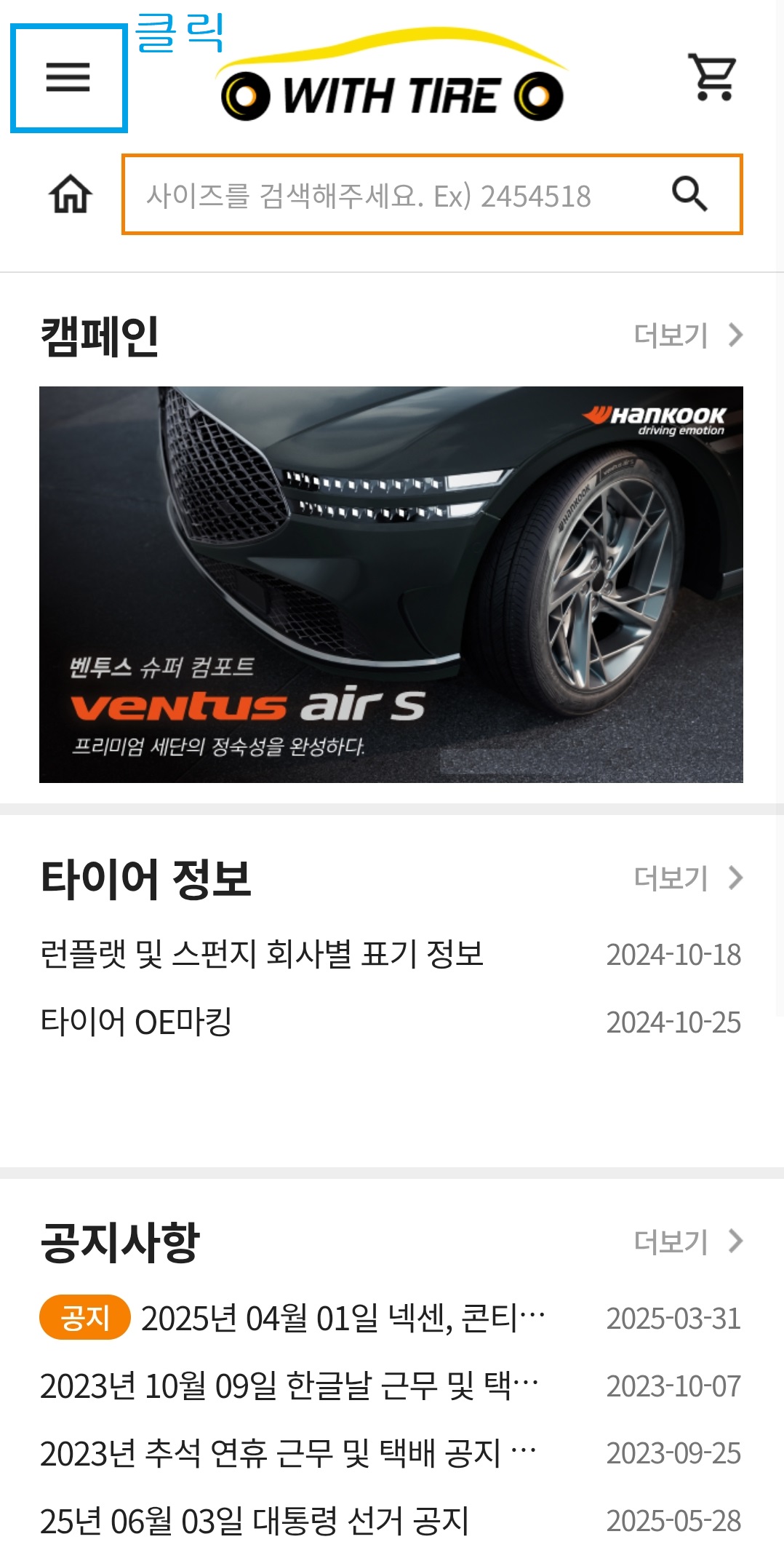Open the 타이어 OE마킹 article
The width and height of the screenshot is (784, 1542).
391,1022
